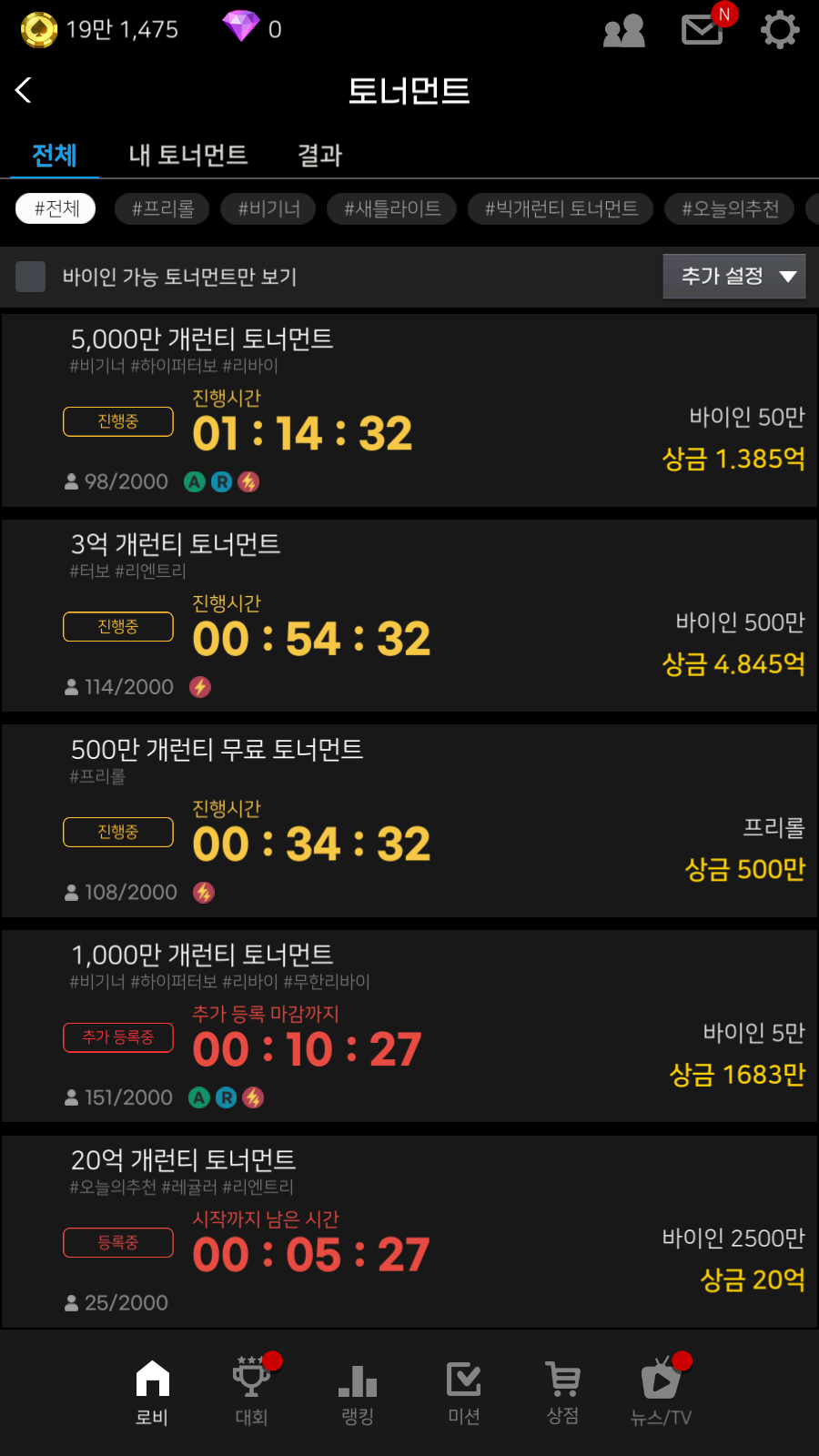Open the 상점 bottom tab

tap(562, 1392)
